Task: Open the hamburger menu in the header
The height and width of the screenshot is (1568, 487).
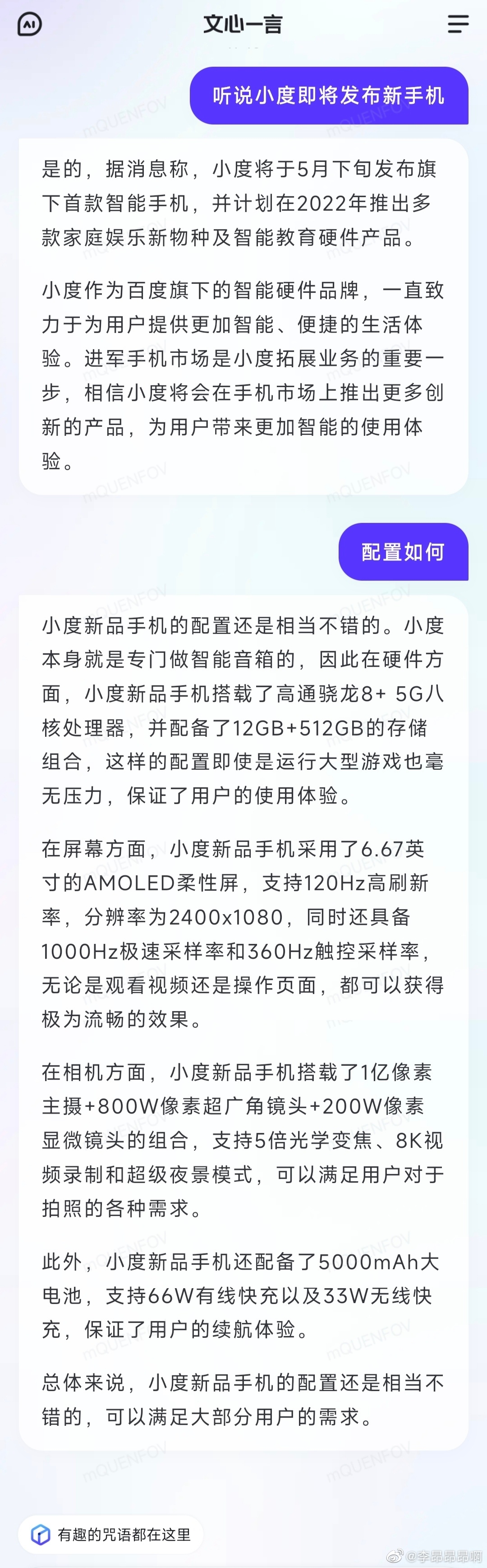Action: (458, 24)
